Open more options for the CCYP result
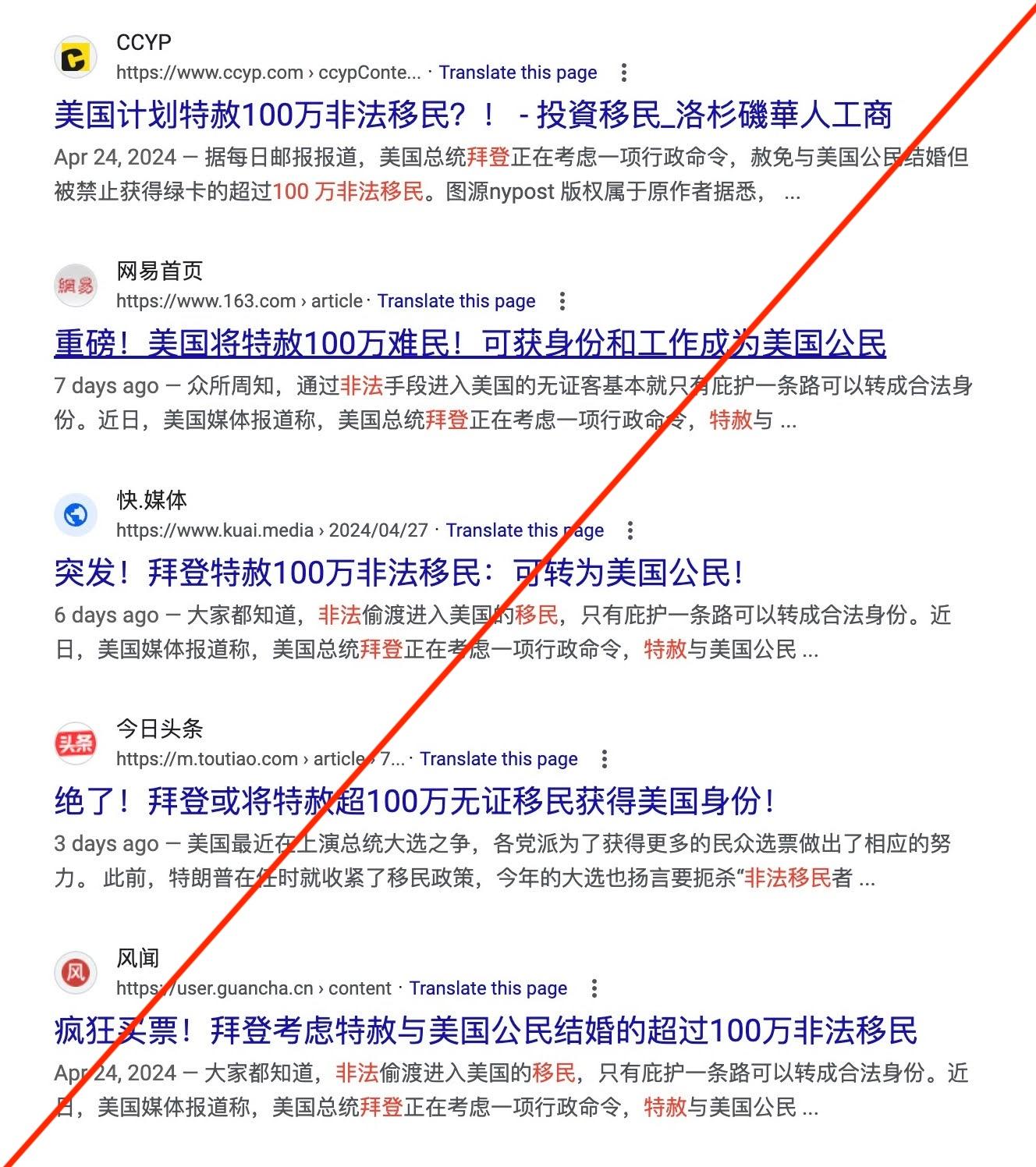The height and width of the screenshot is (1167, 1036). pyautogui.click(x=623, y=73)
